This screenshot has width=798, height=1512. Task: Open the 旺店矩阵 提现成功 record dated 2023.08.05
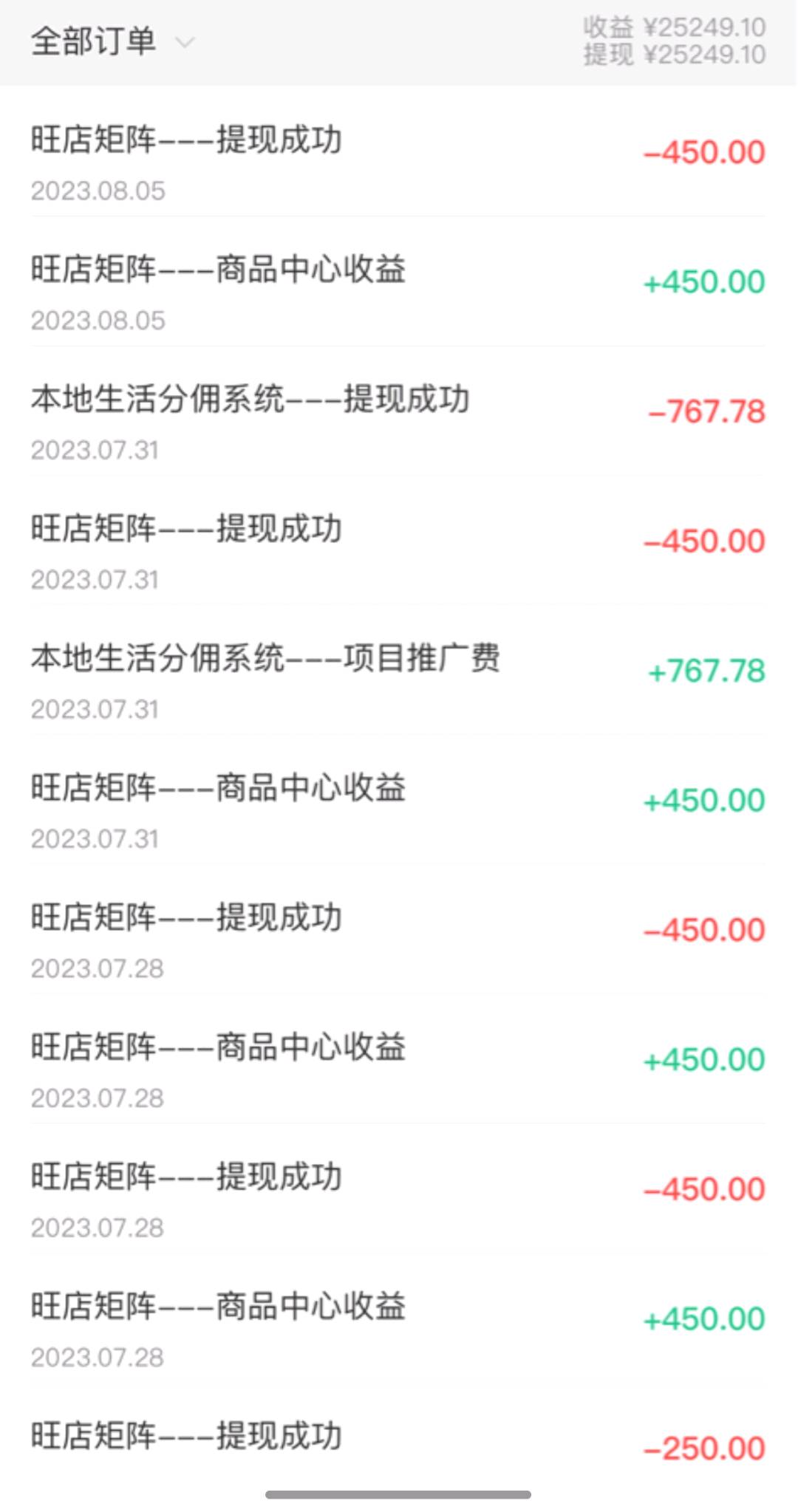pos(398,153)
